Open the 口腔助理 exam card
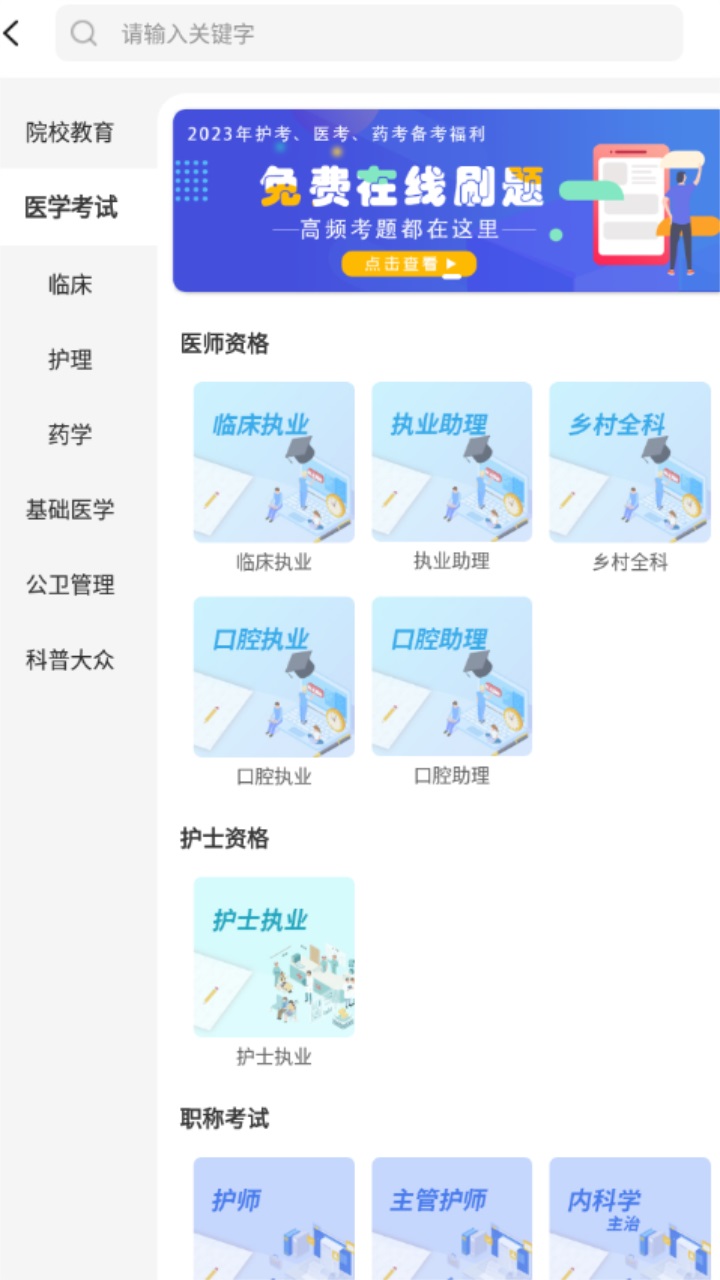The height and width of the screenshot is (1280, 720). (452, 692)
